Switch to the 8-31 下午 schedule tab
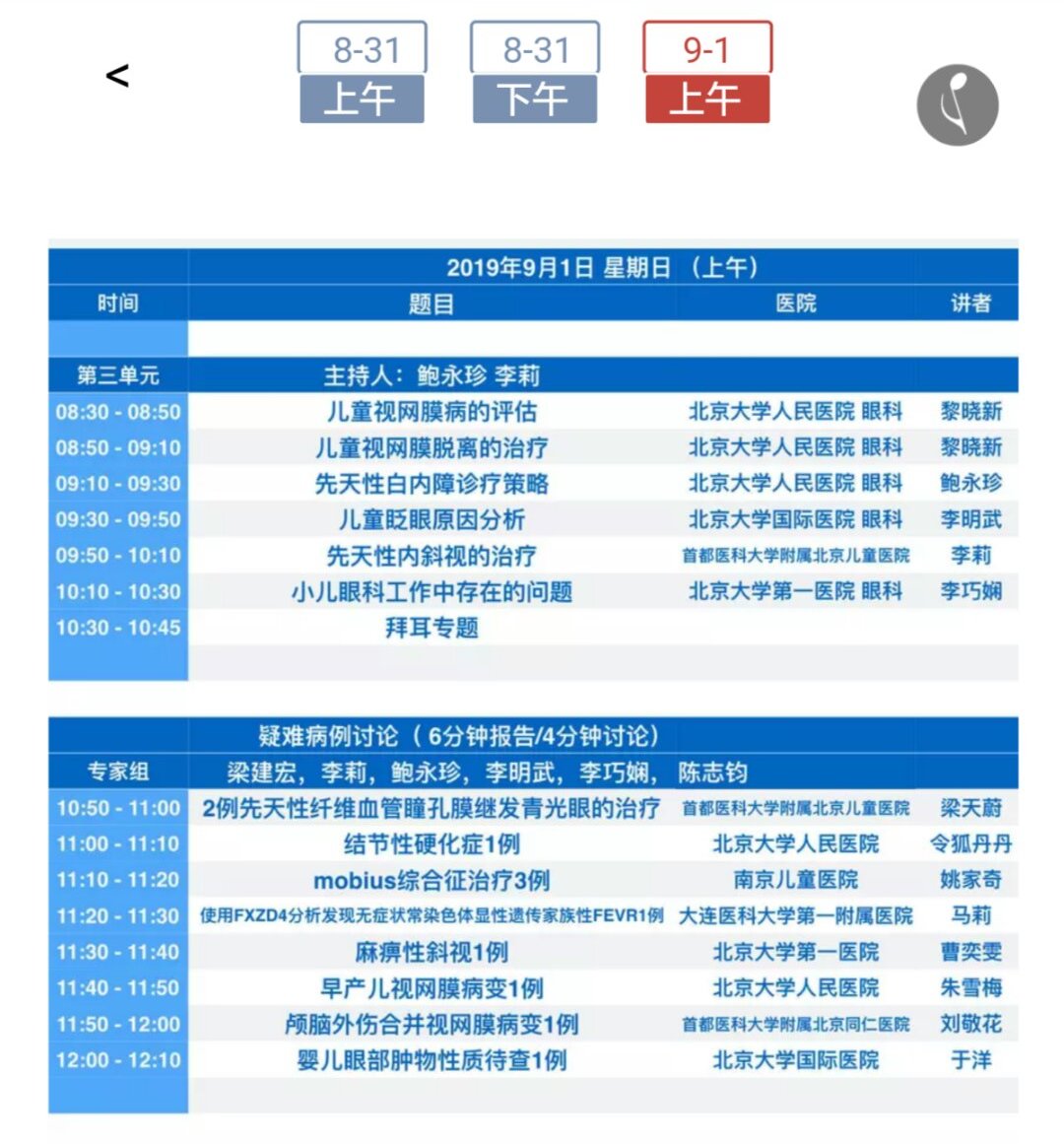 tap(535, 72)
